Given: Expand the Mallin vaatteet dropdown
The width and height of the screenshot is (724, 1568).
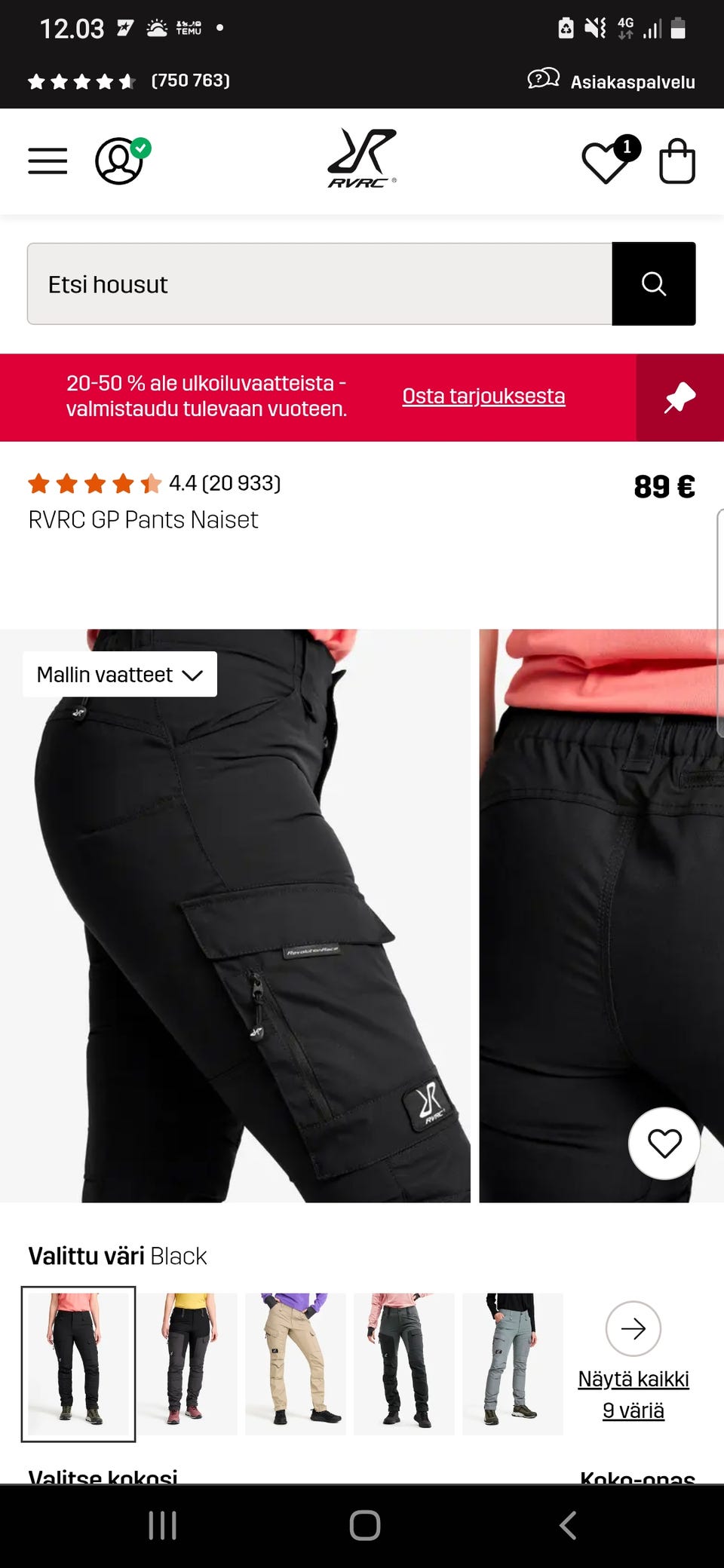Looking at the screenshot, I should pos(120,675).
